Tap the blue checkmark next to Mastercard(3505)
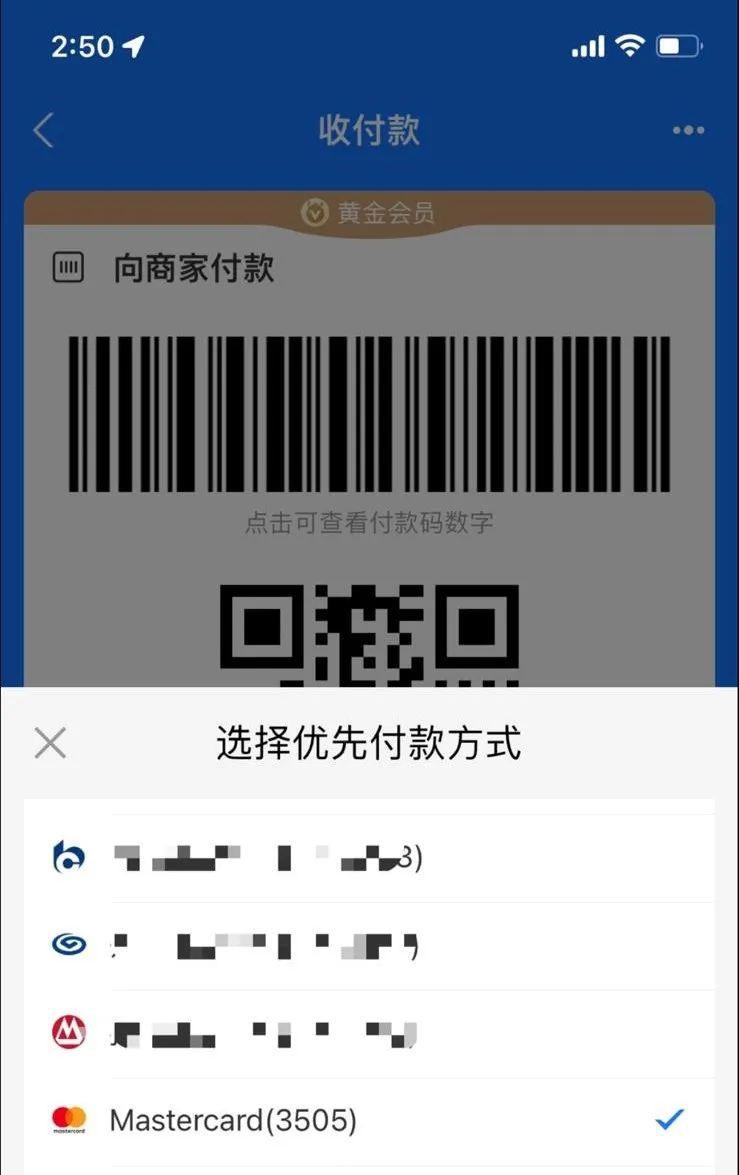Viewport: 739px width, 1175px height. coord(669,1119)
